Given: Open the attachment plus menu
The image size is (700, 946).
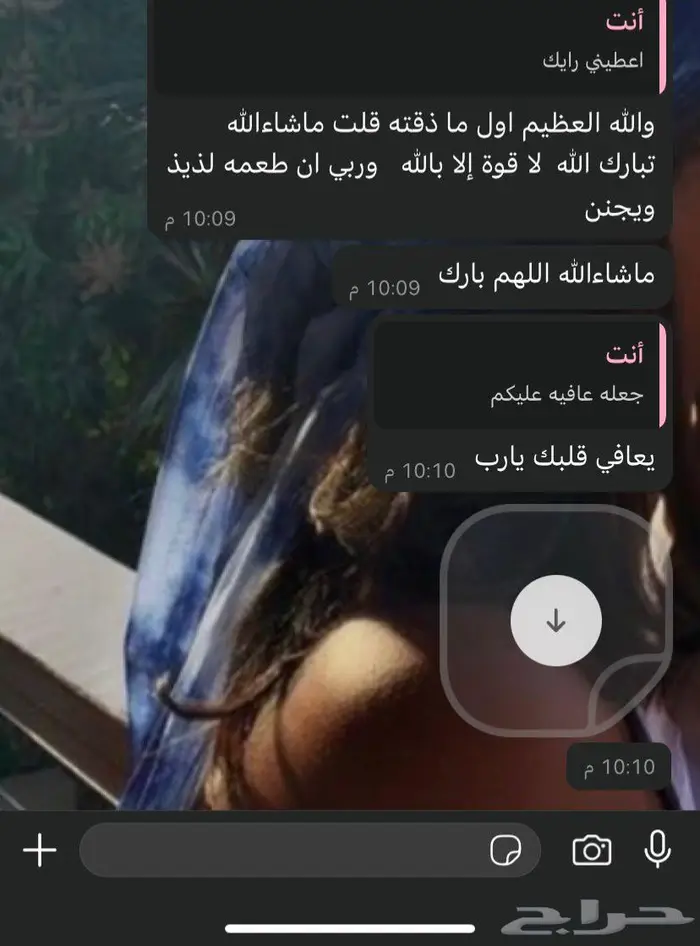Looking at the screenshot, I should (40, 851).
